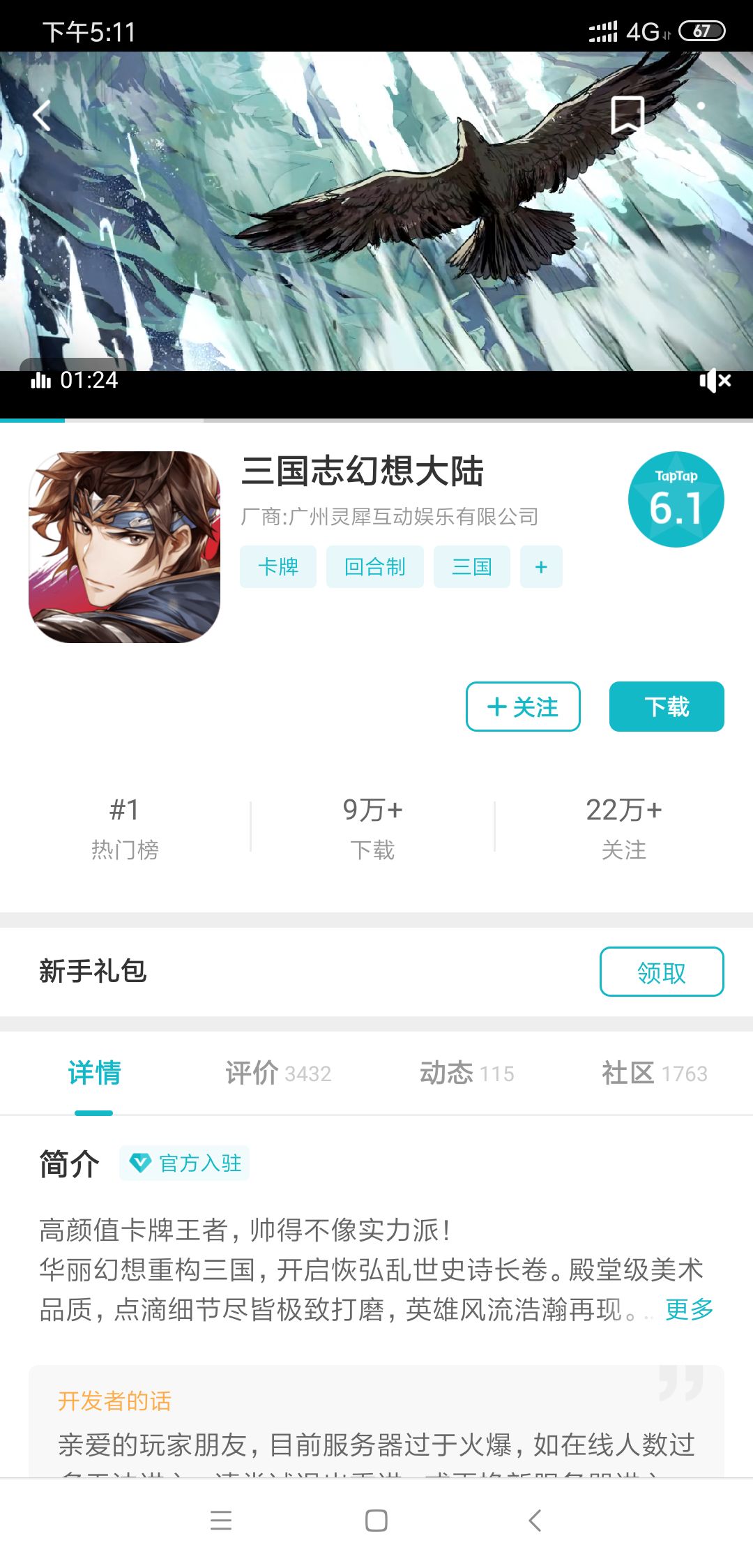
Task: Add a tag with the plus chip
Action: coord(541,566)
